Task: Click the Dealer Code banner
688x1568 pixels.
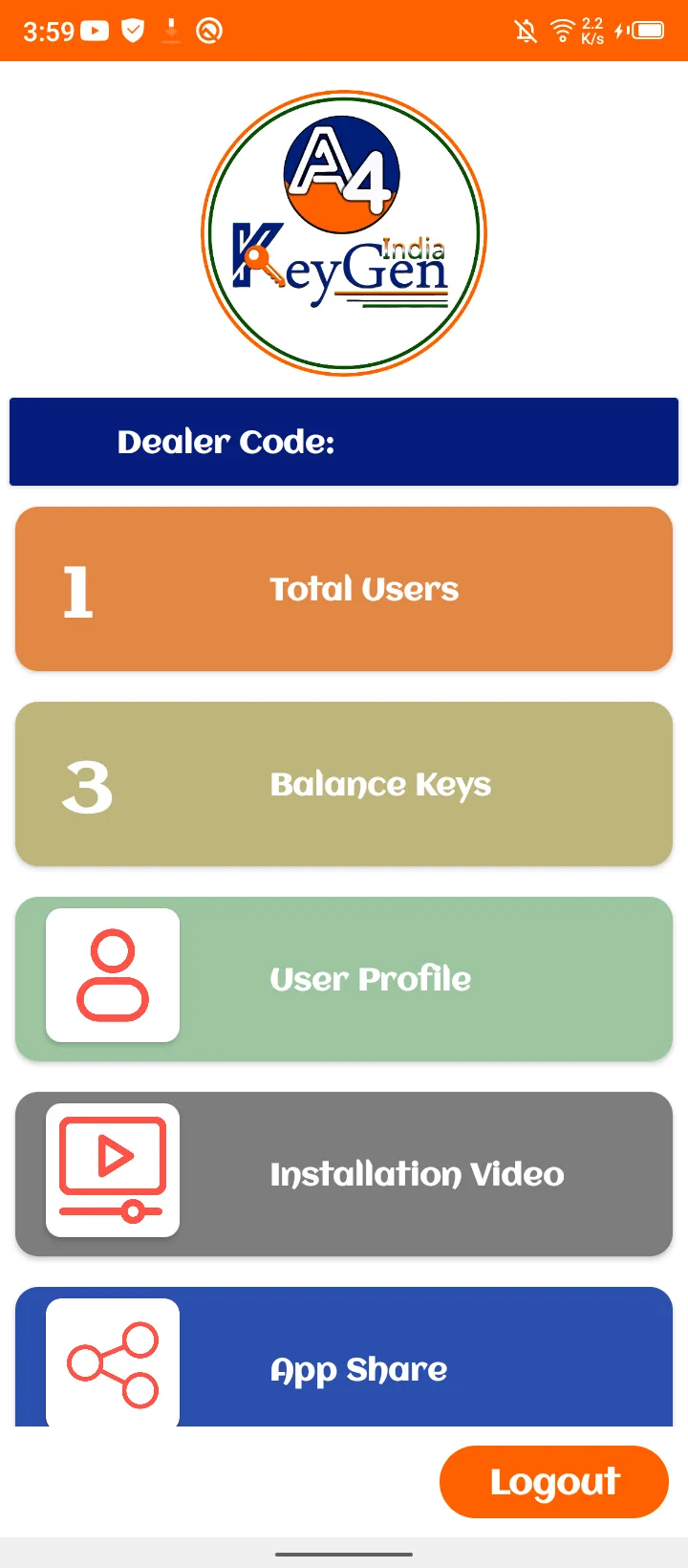Action: click(344, 442)
